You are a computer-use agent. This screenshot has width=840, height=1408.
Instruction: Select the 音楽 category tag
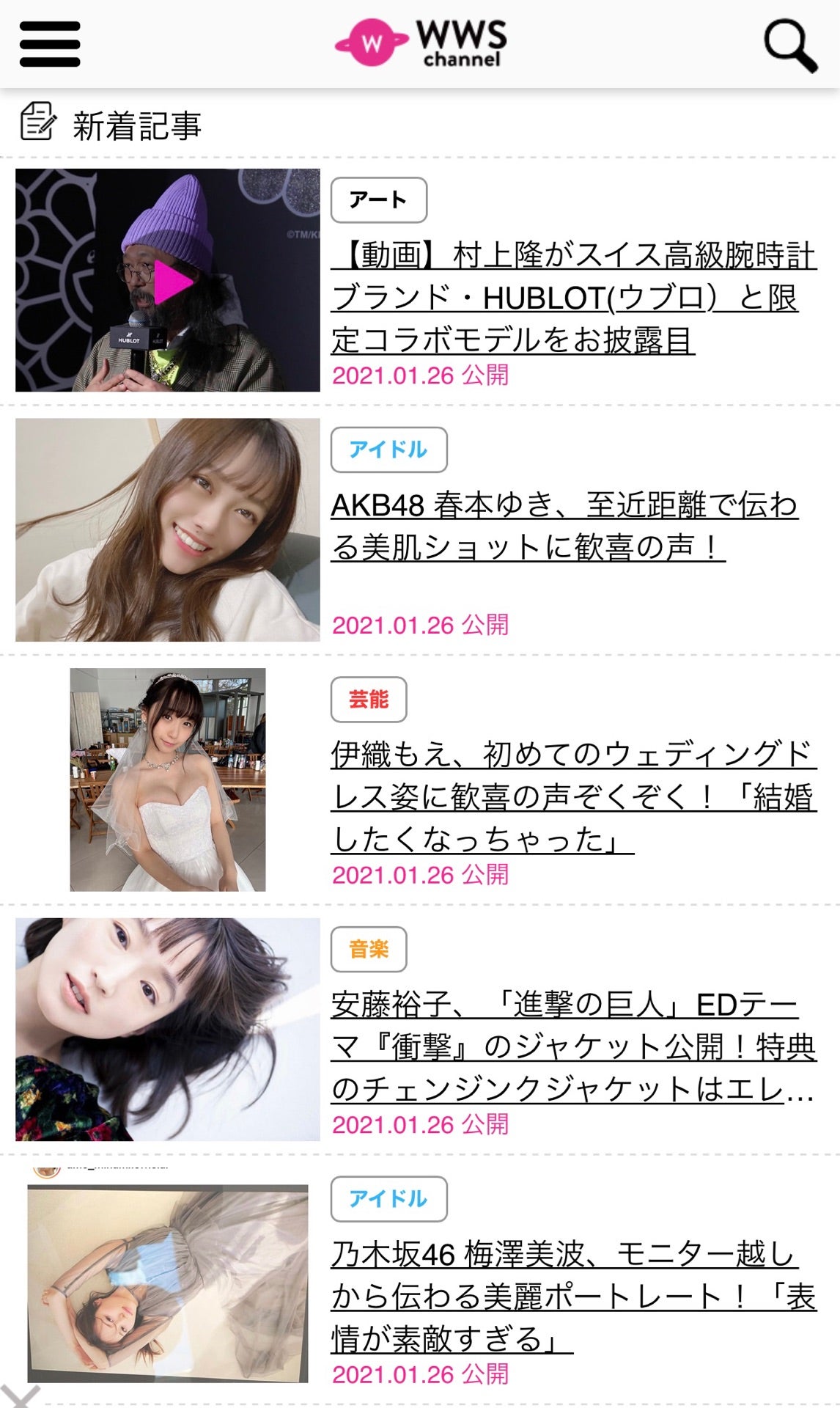[x=369, y=950]
